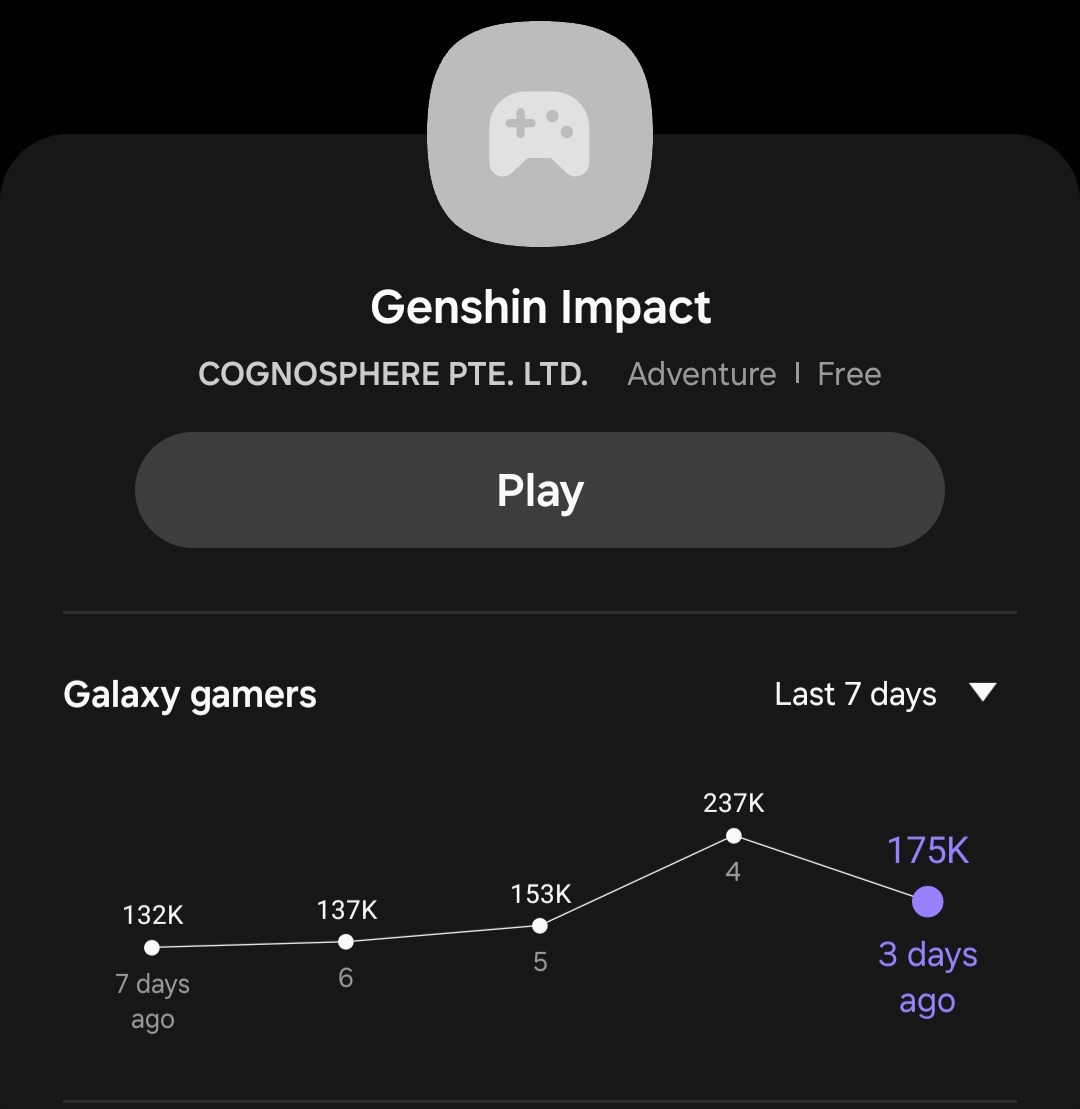Viewport: 1080px width, 1109px height.
Task: Start Genshin Impact with the Play button
Action: click(x=540, y=490)
